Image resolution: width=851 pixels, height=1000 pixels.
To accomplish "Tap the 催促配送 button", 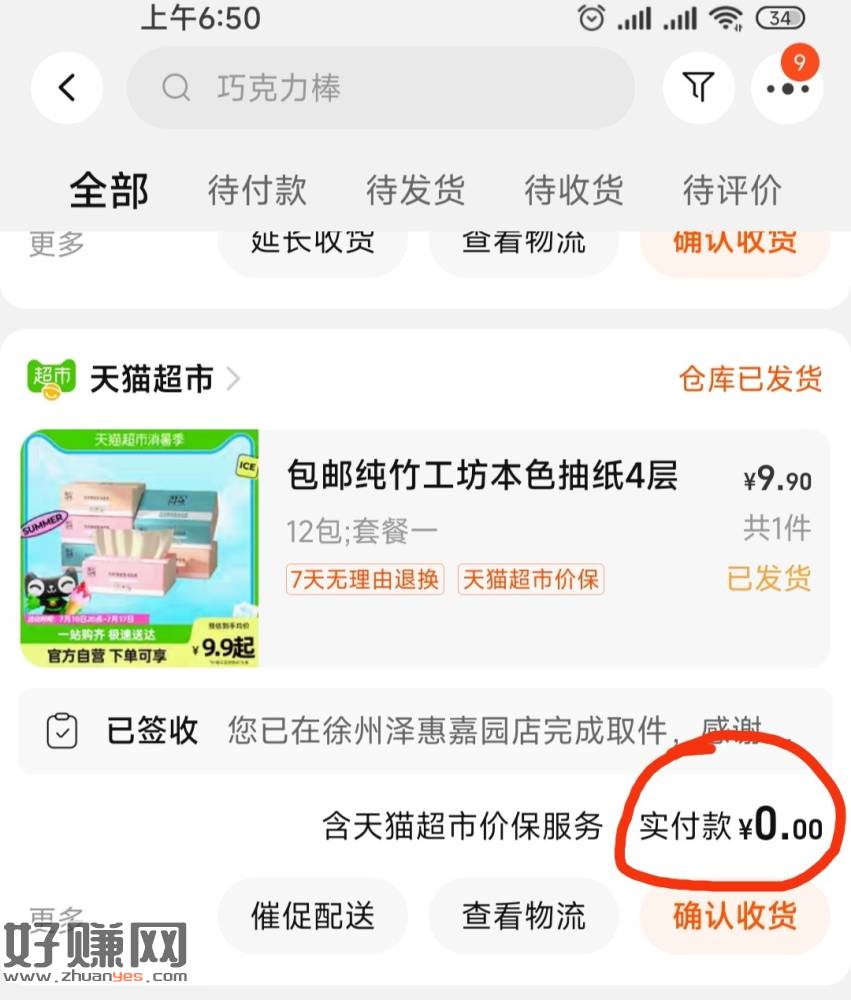I will [312, 915].
